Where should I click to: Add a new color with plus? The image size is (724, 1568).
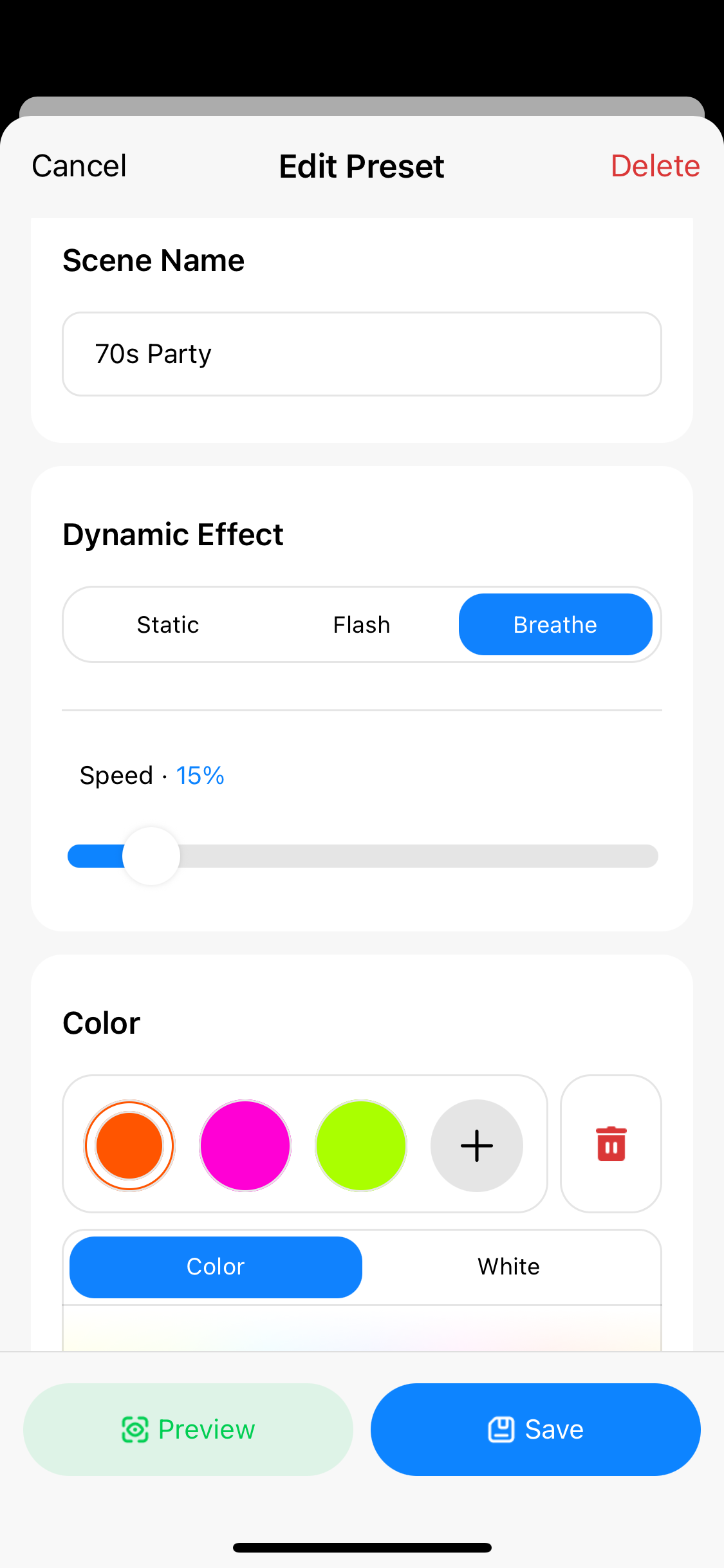[477, 1146]
